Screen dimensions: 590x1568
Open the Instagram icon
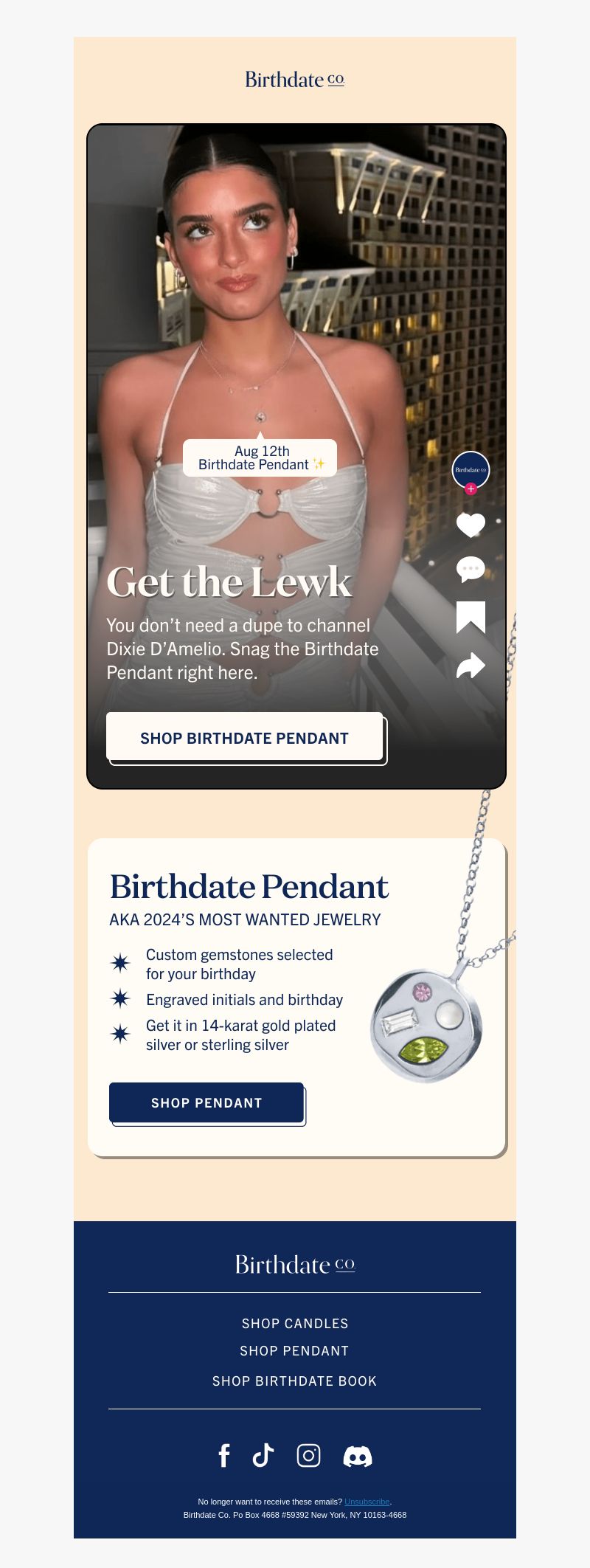[308, 1455]
